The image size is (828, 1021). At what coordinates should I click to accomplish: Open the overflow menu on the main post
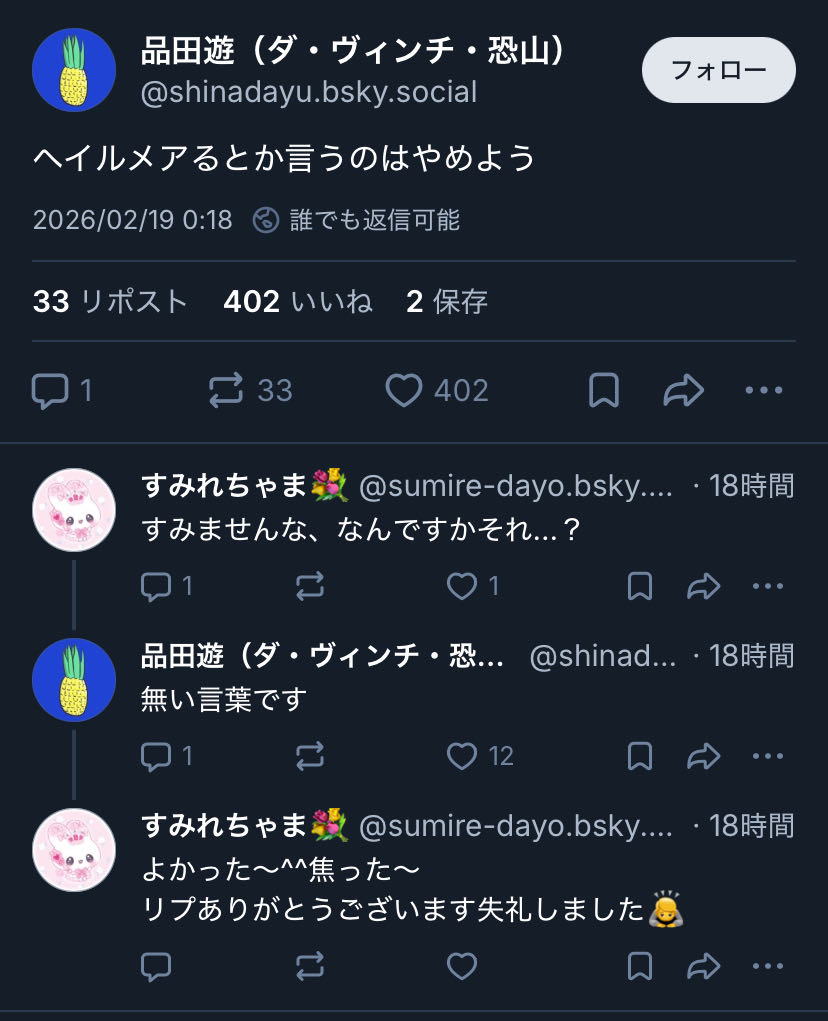click(x=764, y=390)
